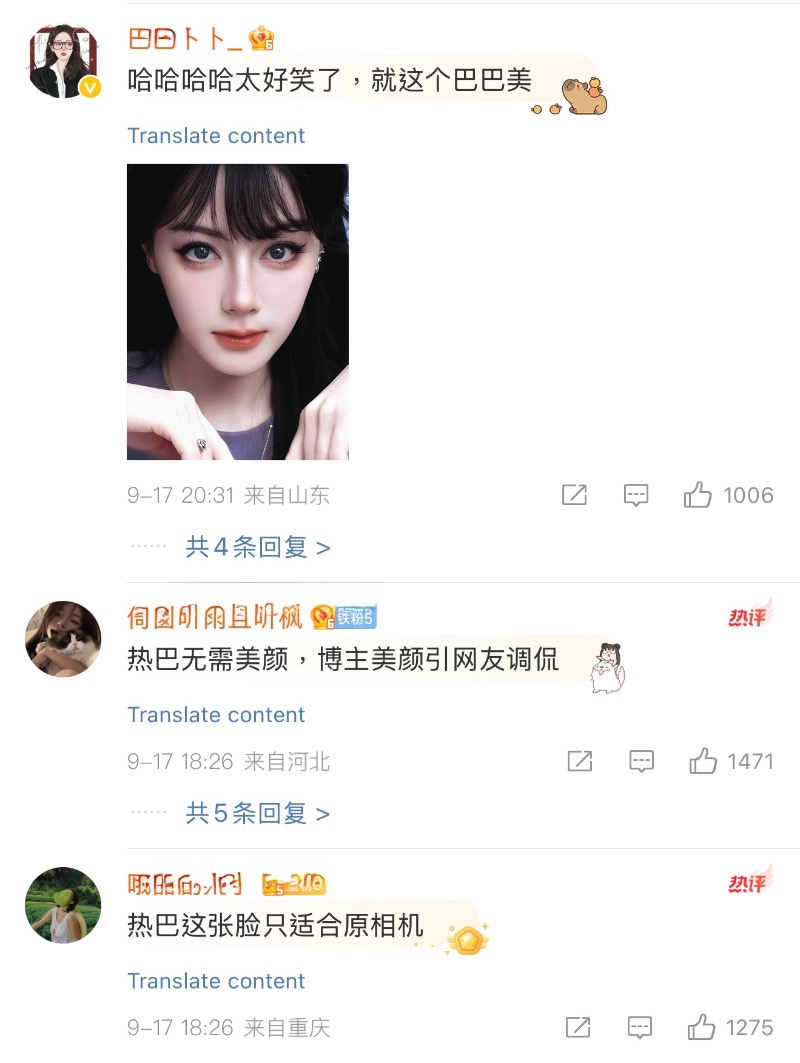Open the profile avatar of the first commenter
Viewport: 800px width, 1063px height.
tap(63, 61)
